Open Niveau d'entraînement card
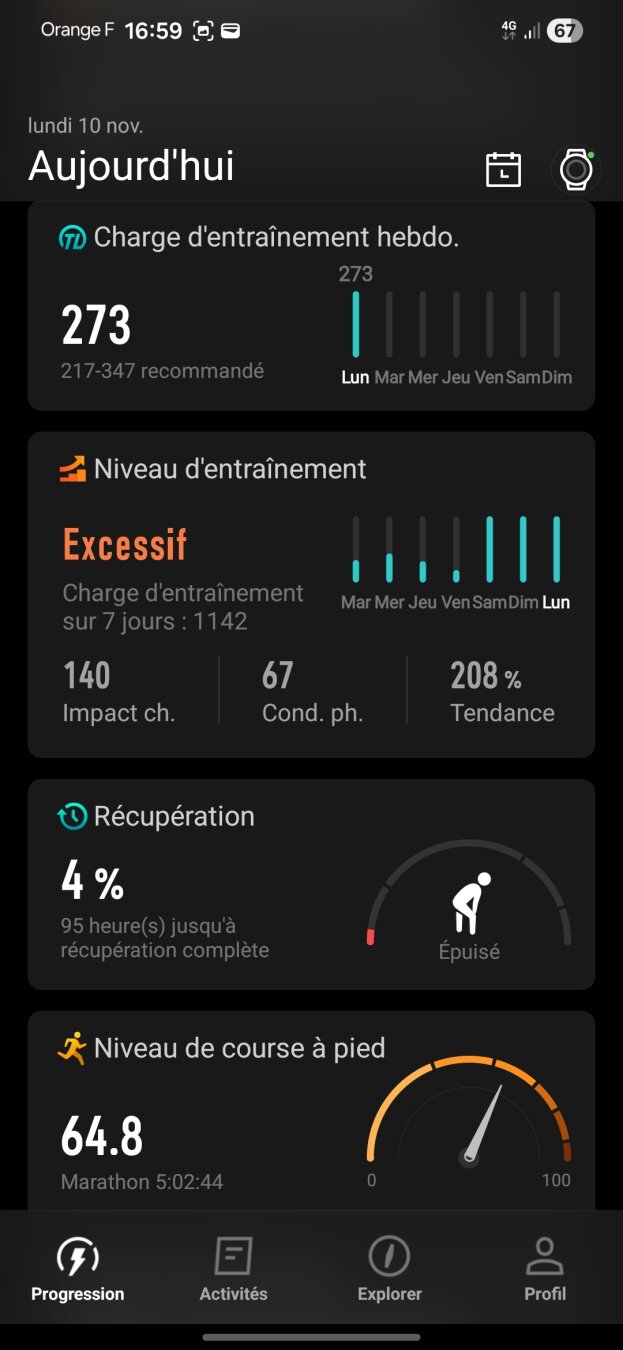Viewport: 623px width, 1350px height. pyautogui.click(x=311, y=594)
